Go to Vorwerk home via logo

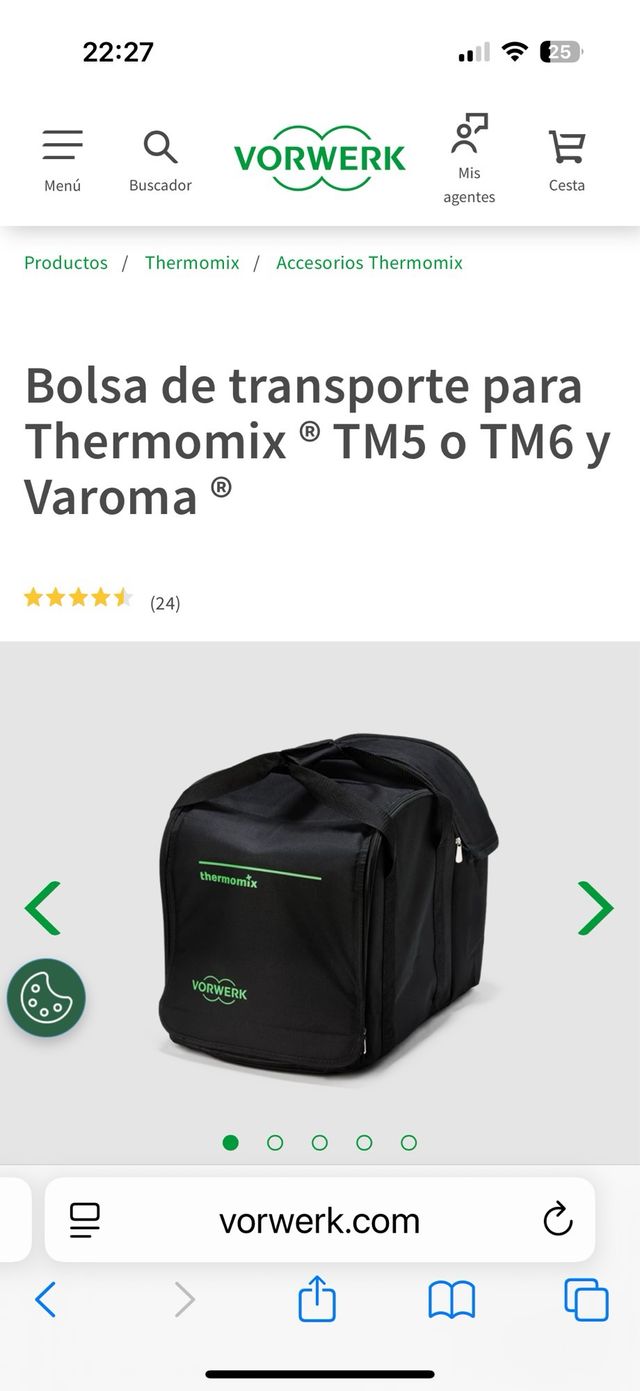(320, 158)
